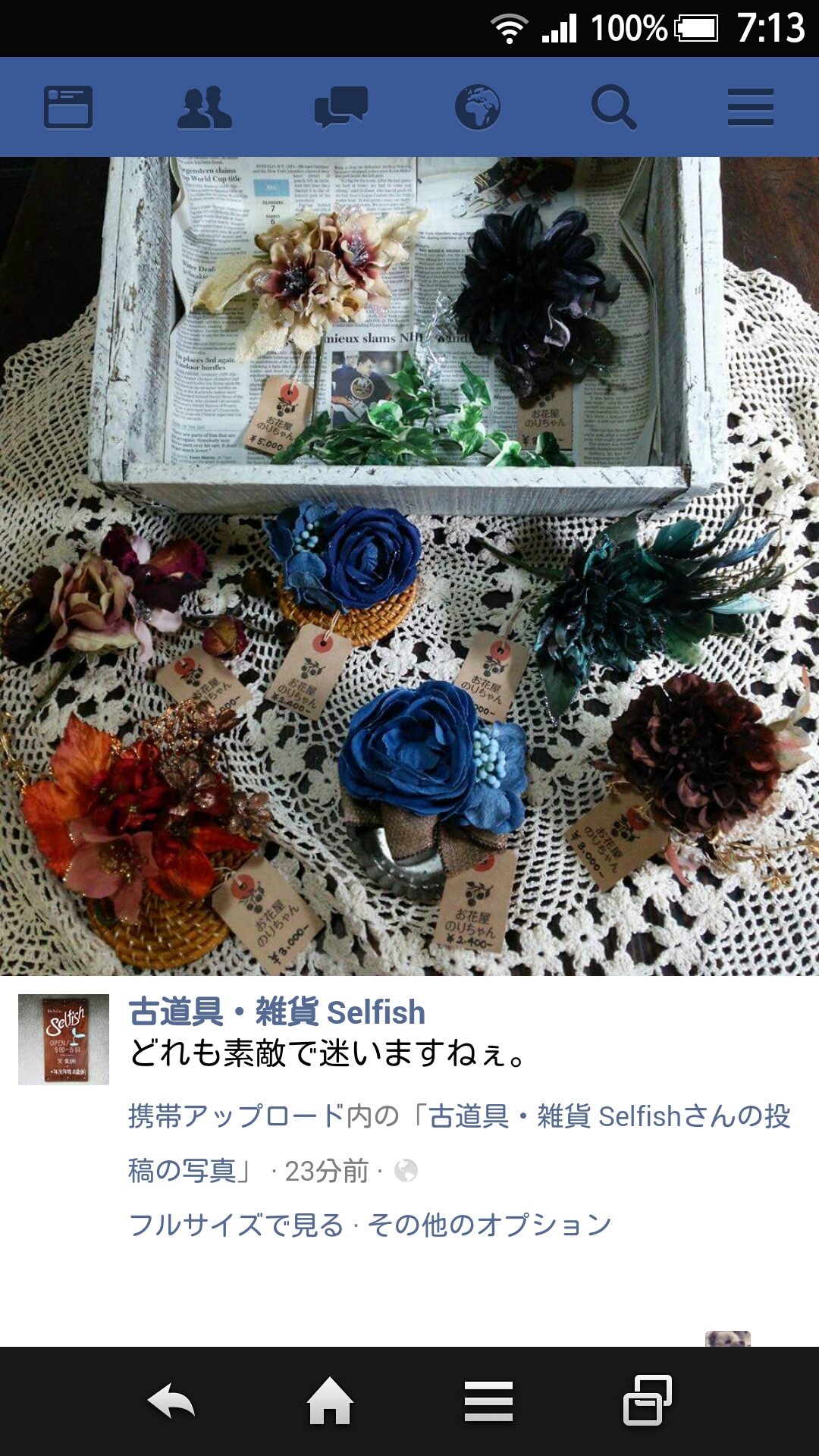Open friend requests icon
Screen dimensions: 819x1456
click(x=204, y=107)
